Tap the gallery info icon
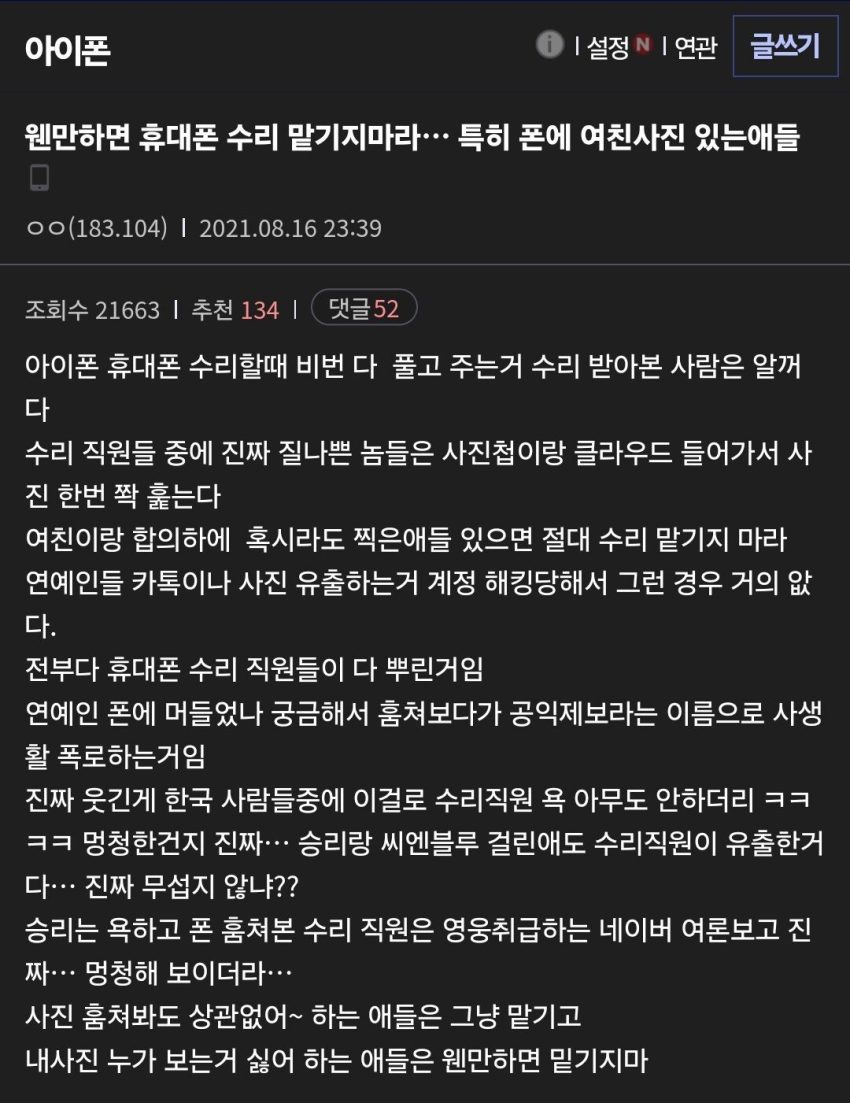The image size is (850, 1103). (x=550, y=45)
